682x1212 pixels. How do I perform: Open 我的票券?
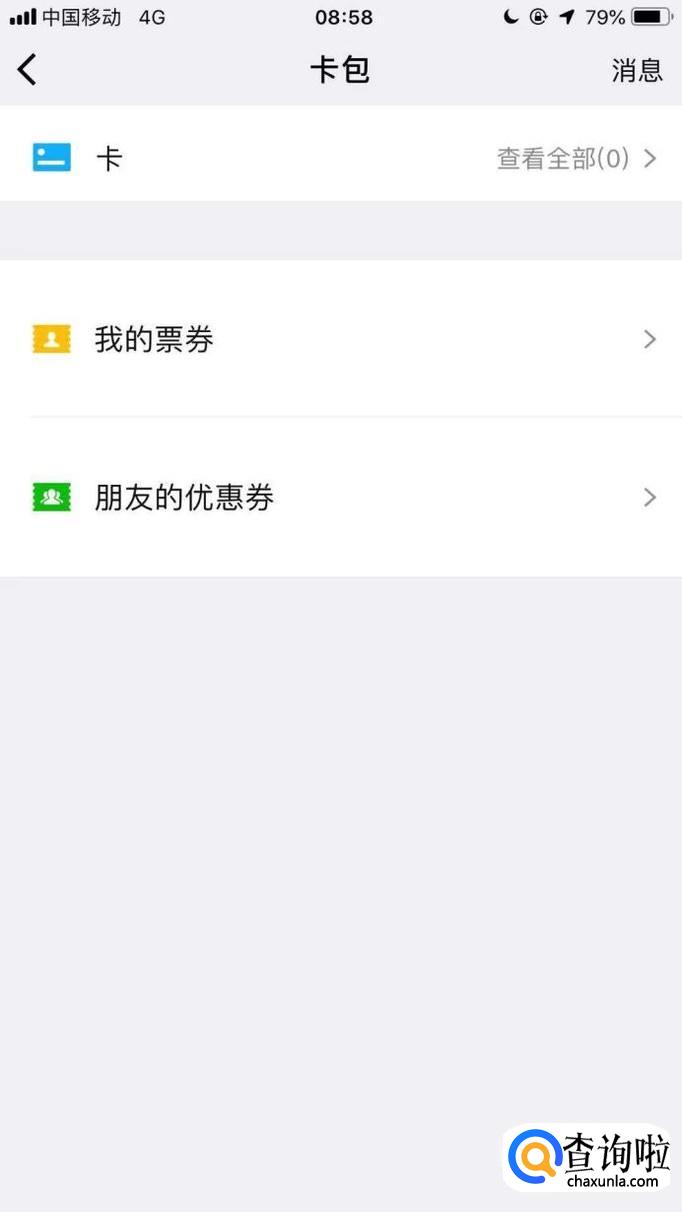tap(341, 339)
